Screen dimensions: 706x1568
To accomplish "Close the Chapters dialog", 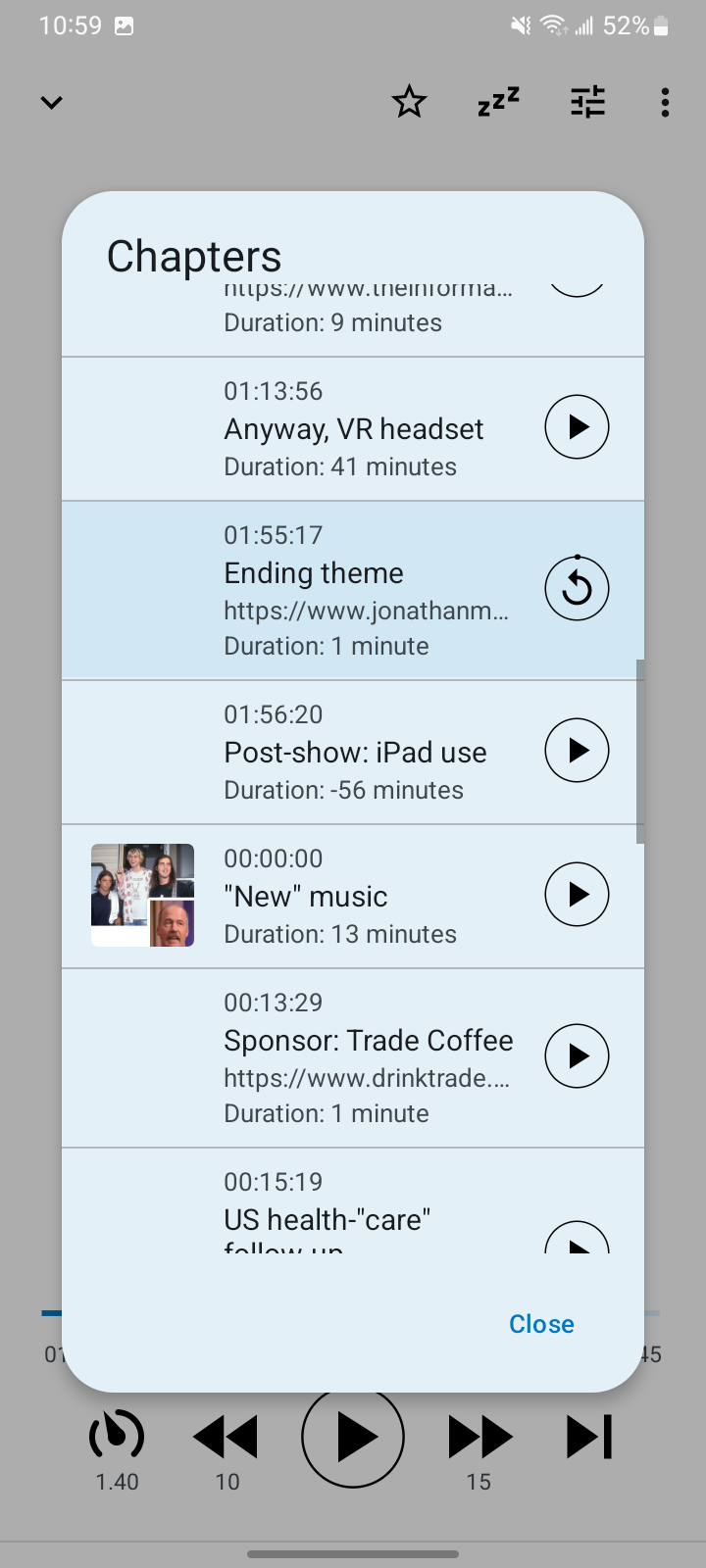I will [540, 1324].
